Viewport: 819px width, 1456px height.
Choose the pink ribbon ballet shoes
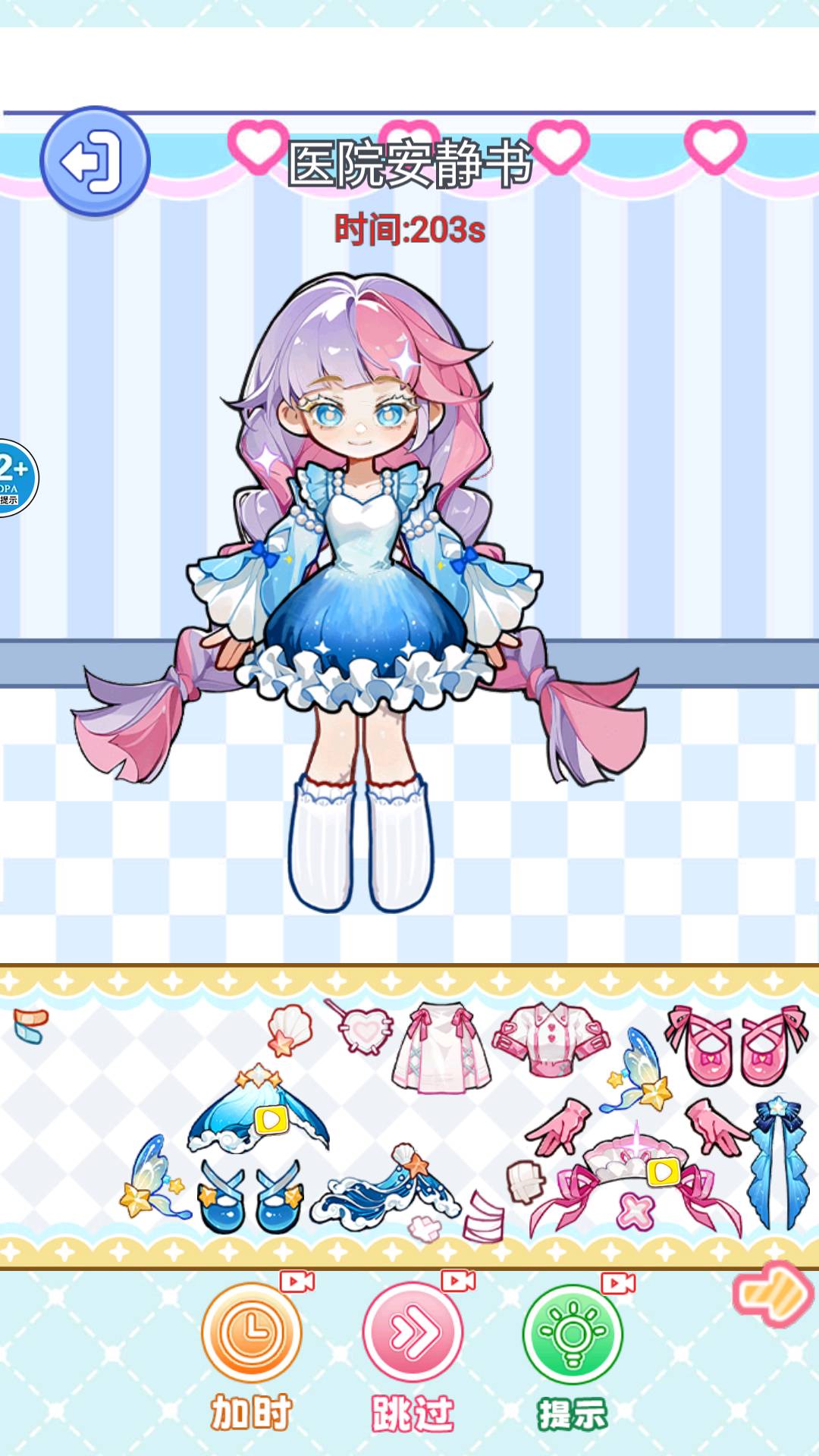point(735,1046)
